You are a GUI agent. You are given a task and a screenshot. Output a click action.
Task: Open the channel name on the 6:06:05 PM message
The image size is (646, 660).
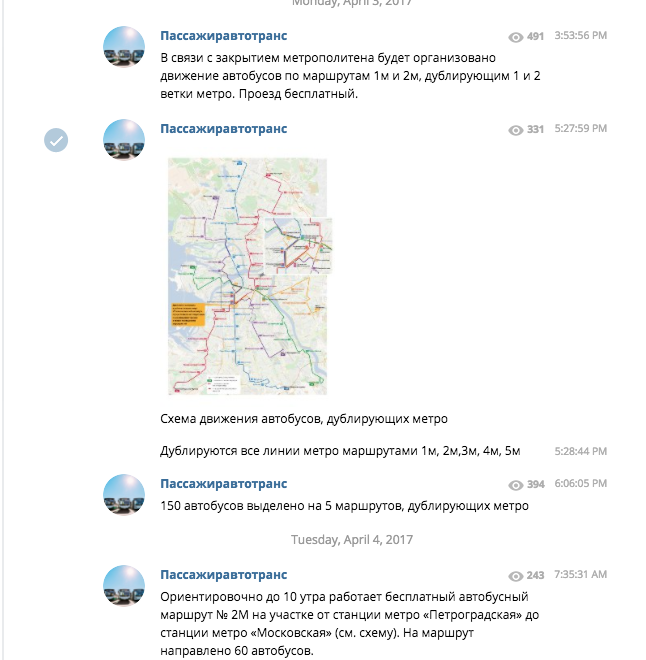[x=223, y=484]
